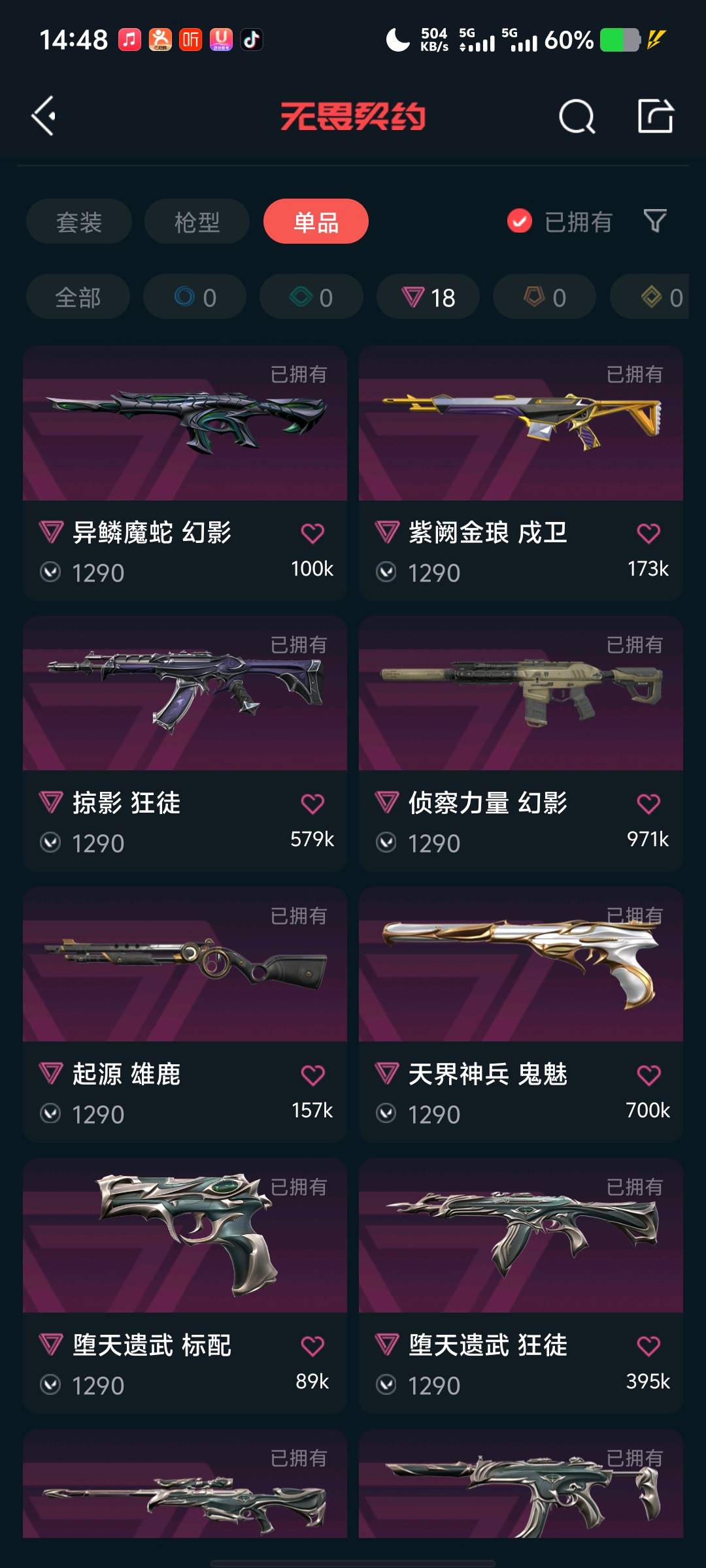Select the 单品 tab
Viewport: 706px width, 1568px height.
pyautogui.click(x=316, y=222)
